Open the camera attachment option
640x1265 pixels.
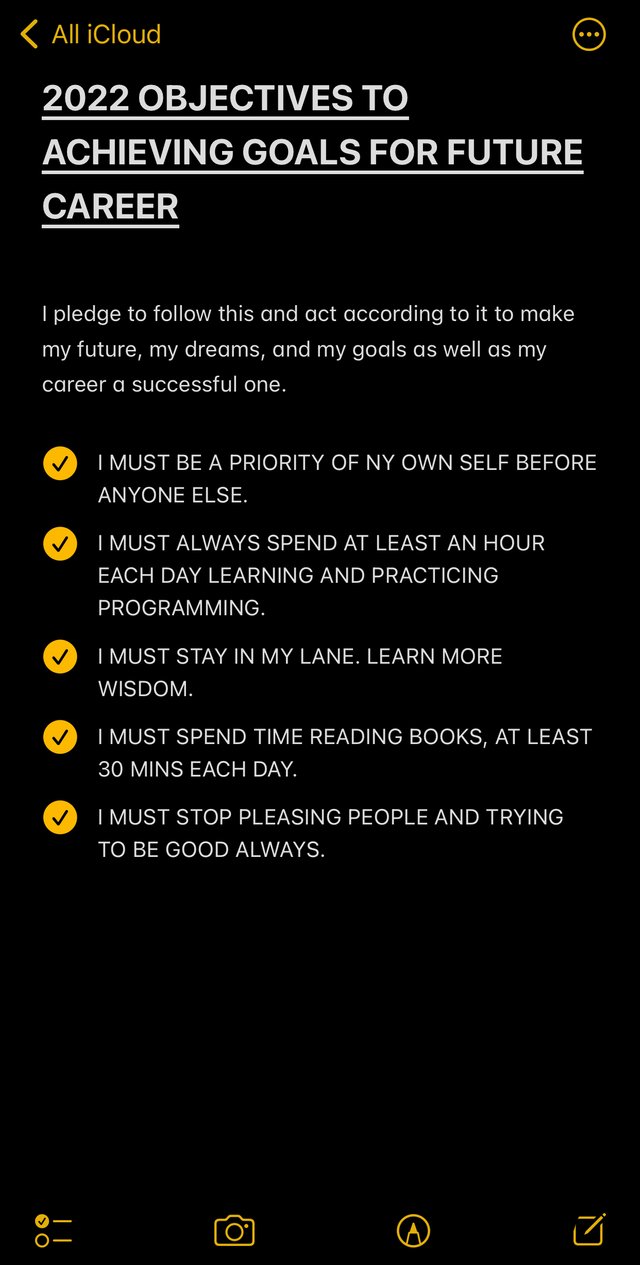(234, 1230)
